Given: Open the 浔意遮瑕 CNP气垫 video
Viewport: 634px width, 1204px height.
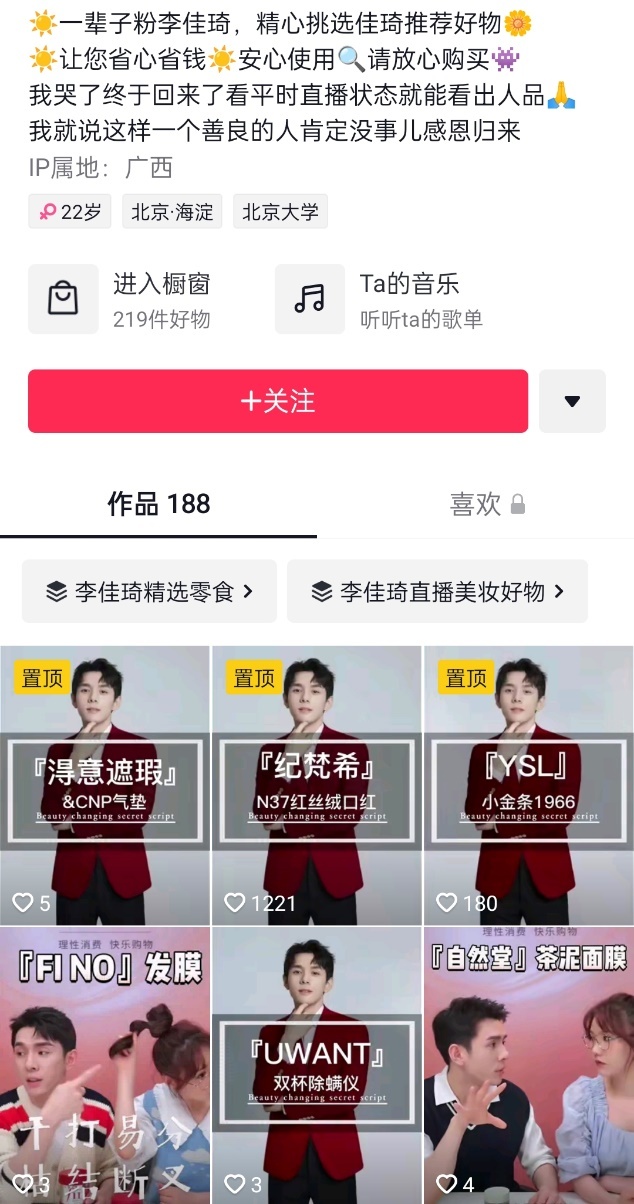Looking at the screenshot, I should tap(104, 785).
